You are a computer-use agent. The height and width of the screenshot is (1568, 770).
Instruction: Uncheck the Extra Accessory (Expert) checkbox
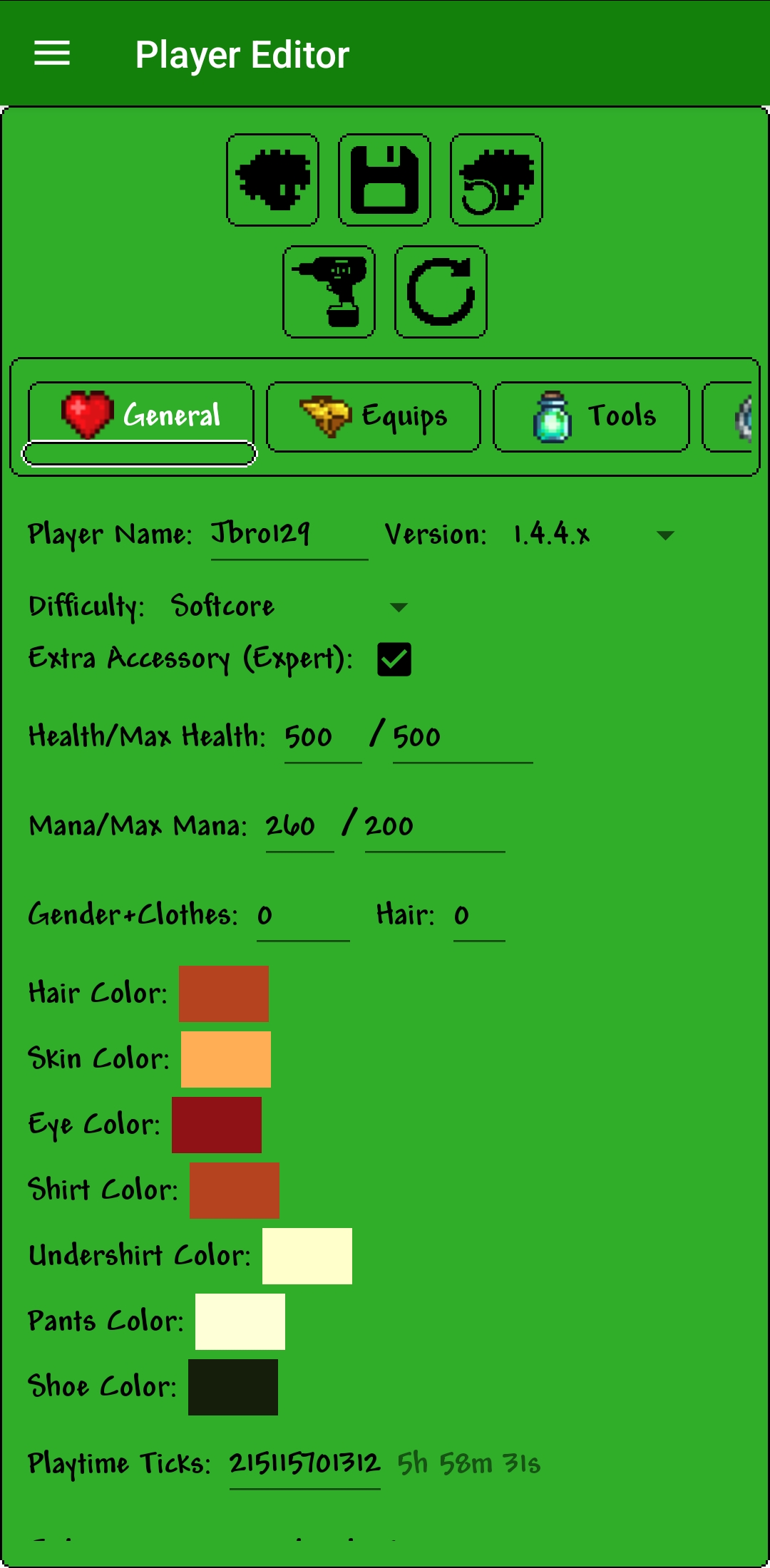394,659
